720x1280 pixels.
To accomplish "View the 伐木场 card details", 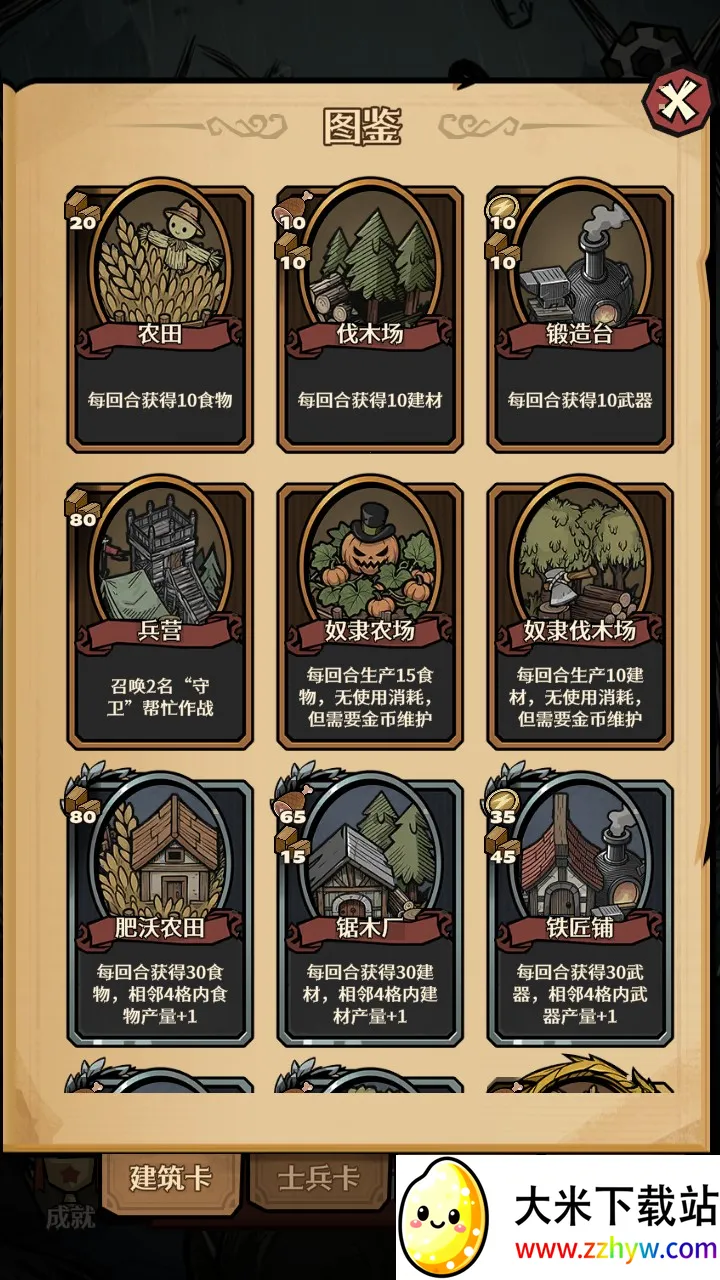I will [x=369, y=318].
